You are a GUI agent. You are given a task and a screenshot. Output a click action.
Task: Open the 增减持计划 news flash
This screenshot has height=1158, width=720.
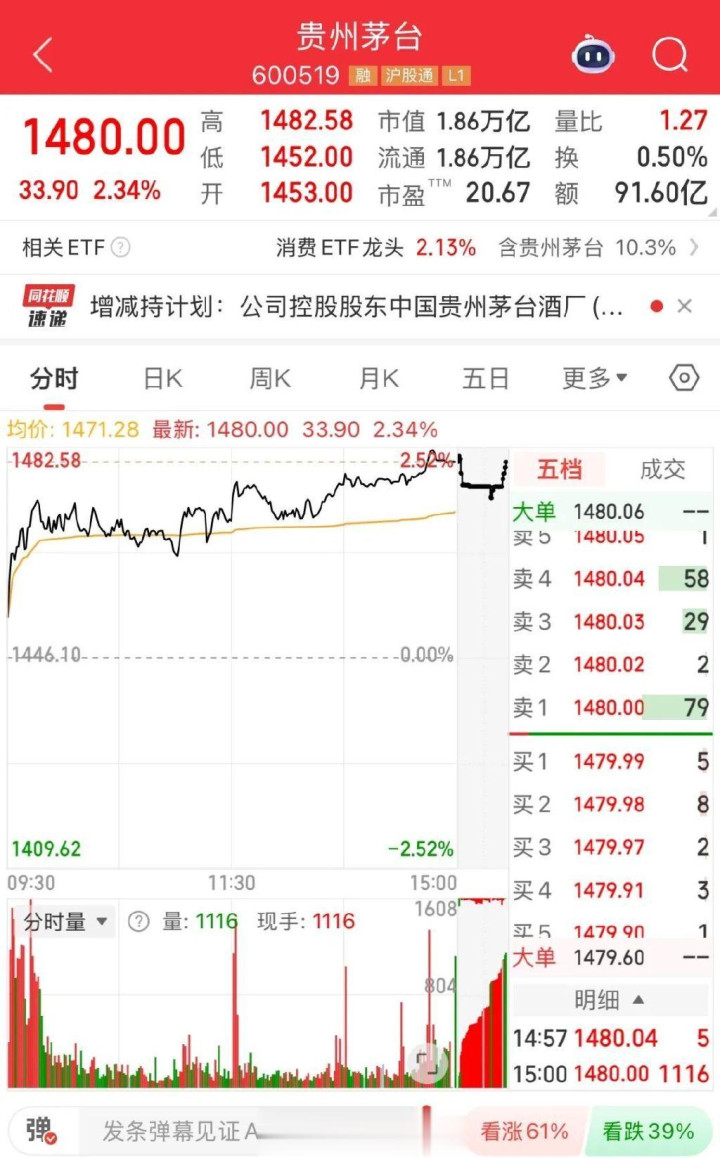click(357, 306)
